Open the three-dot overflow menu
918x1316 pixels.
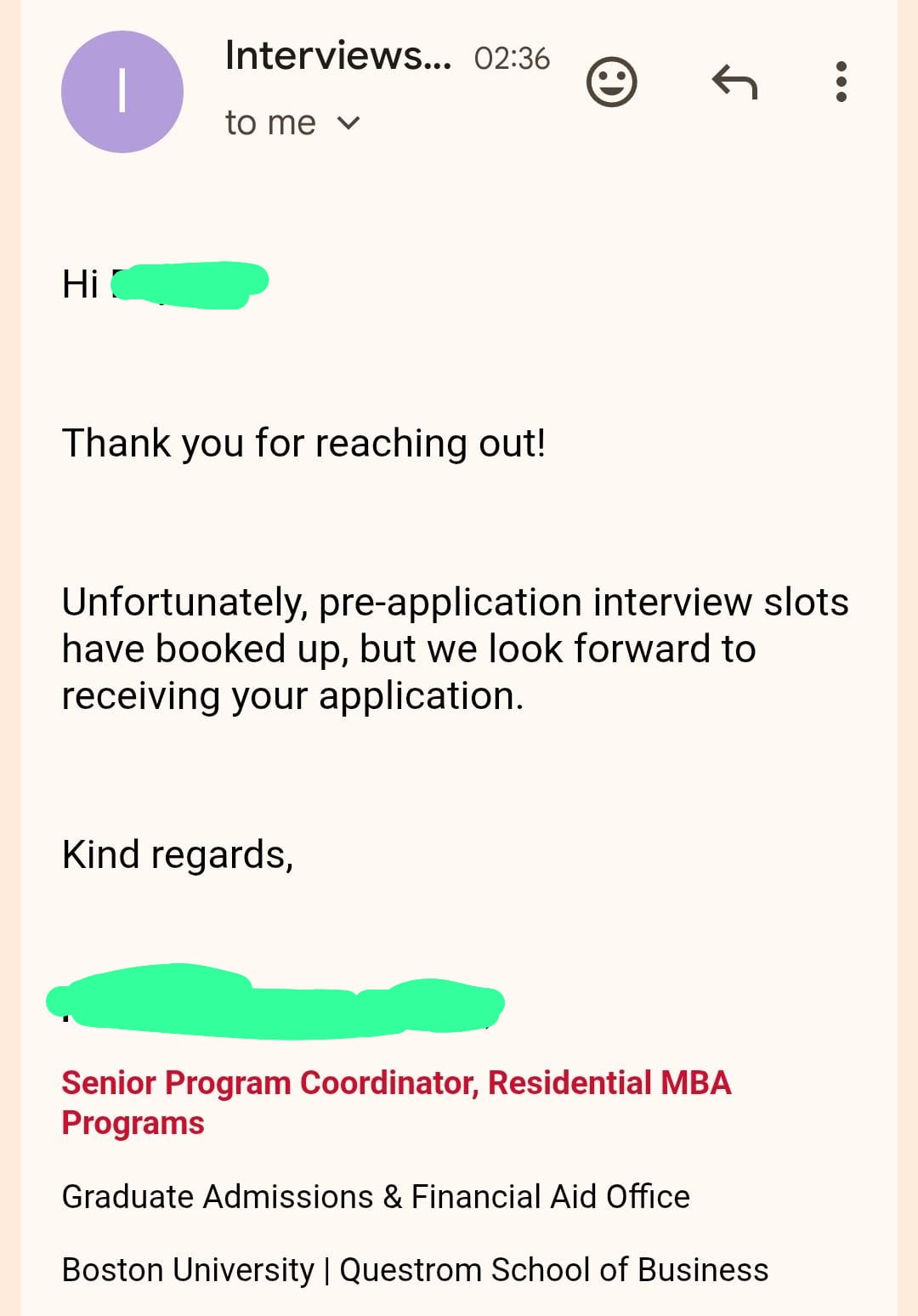841,82
